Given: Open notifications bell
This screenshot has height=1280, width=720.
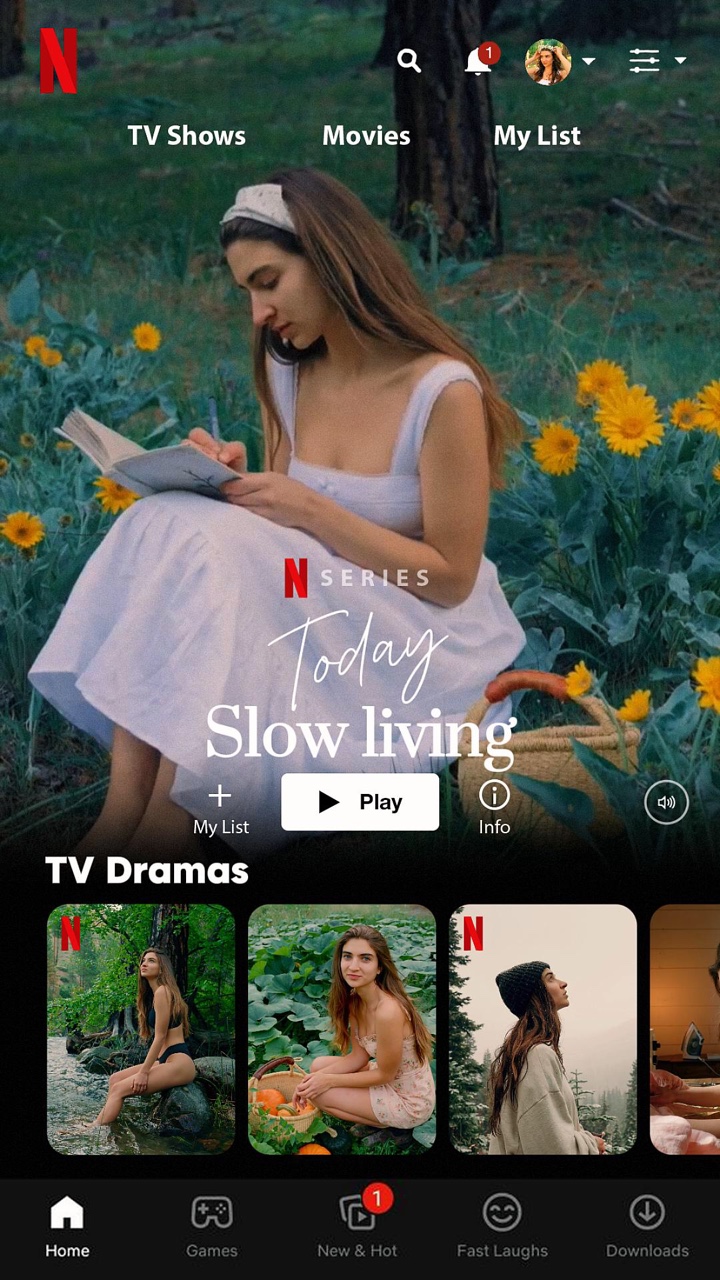Looking at the screenshot, I should [478, 62].
